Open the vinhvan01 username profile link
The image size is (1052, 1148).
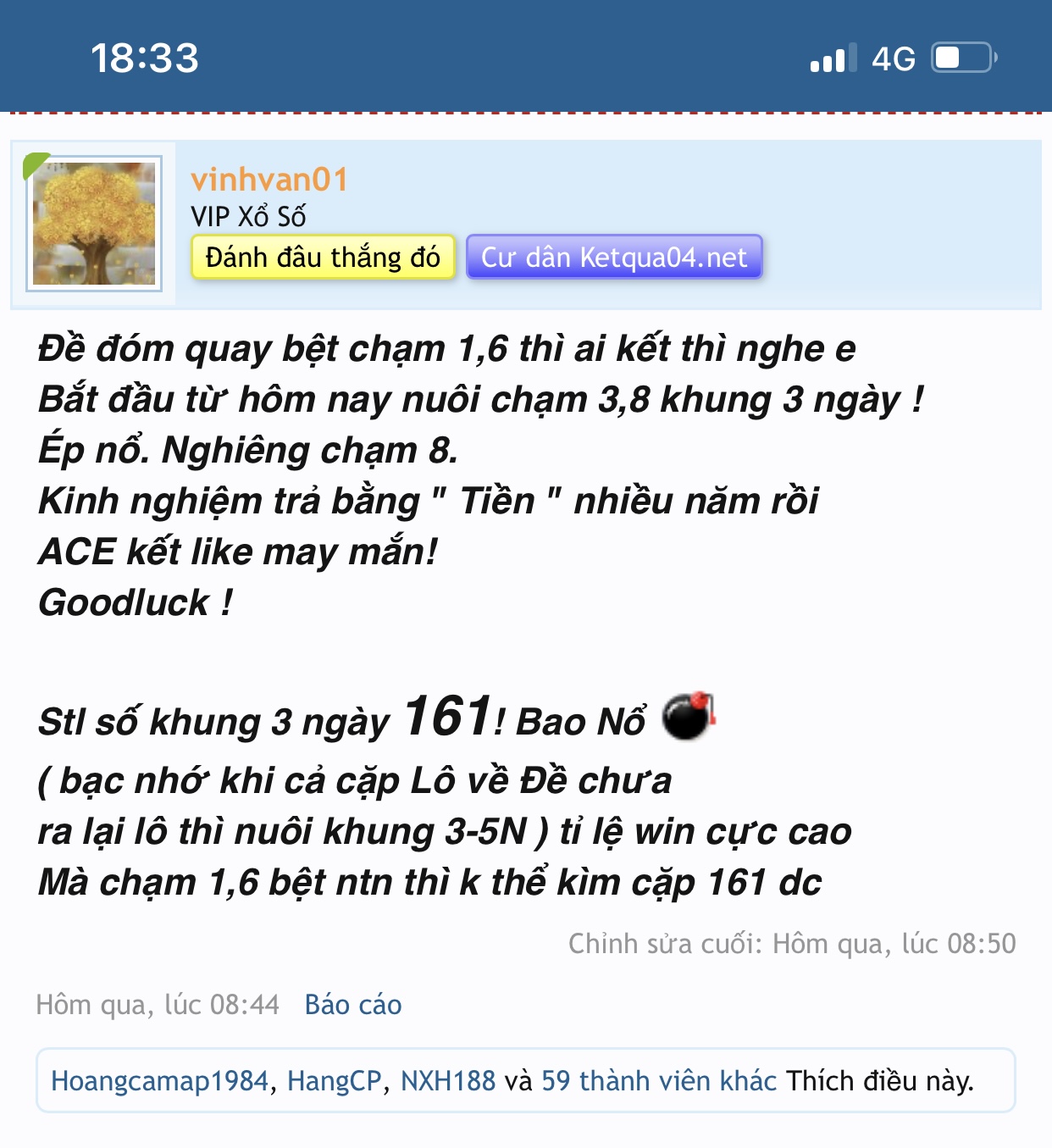269,180
